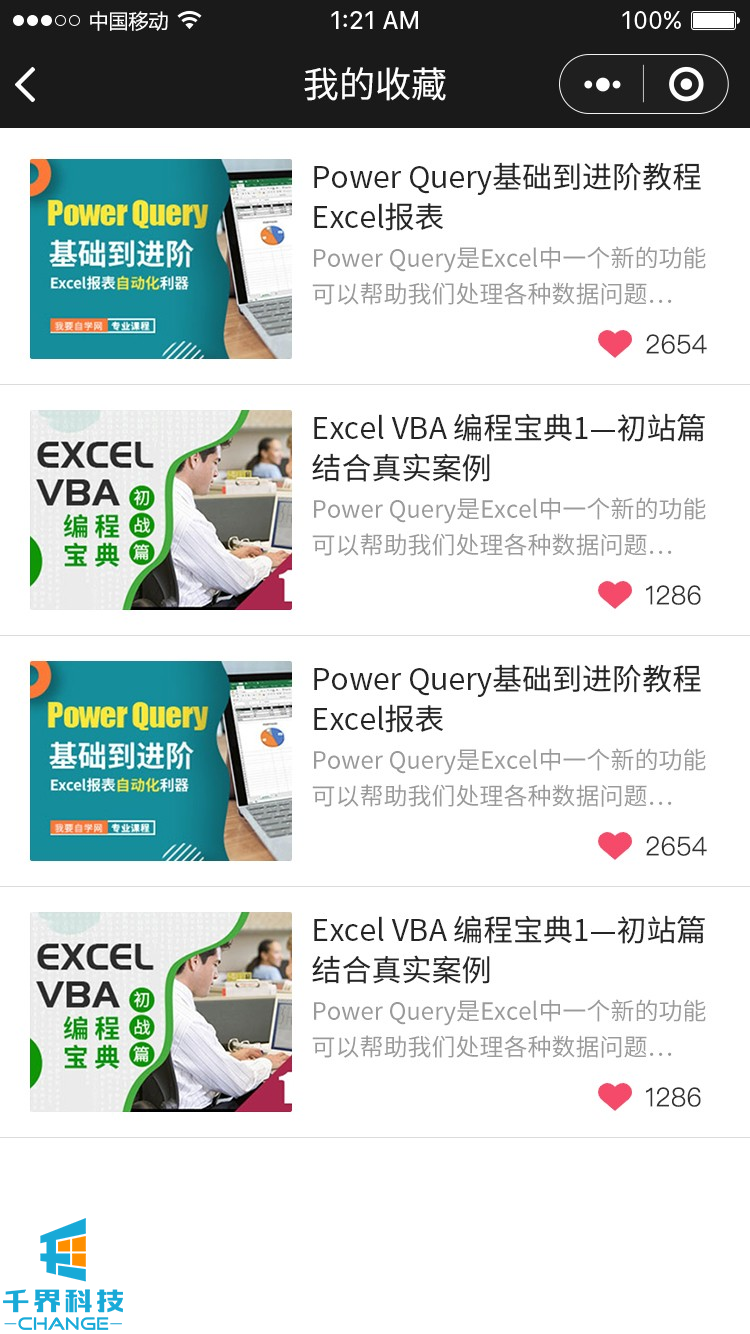Tap the heart on the first Excel VBA course
Viewport: 750px width, 1334px height.
tap(615, 595)
